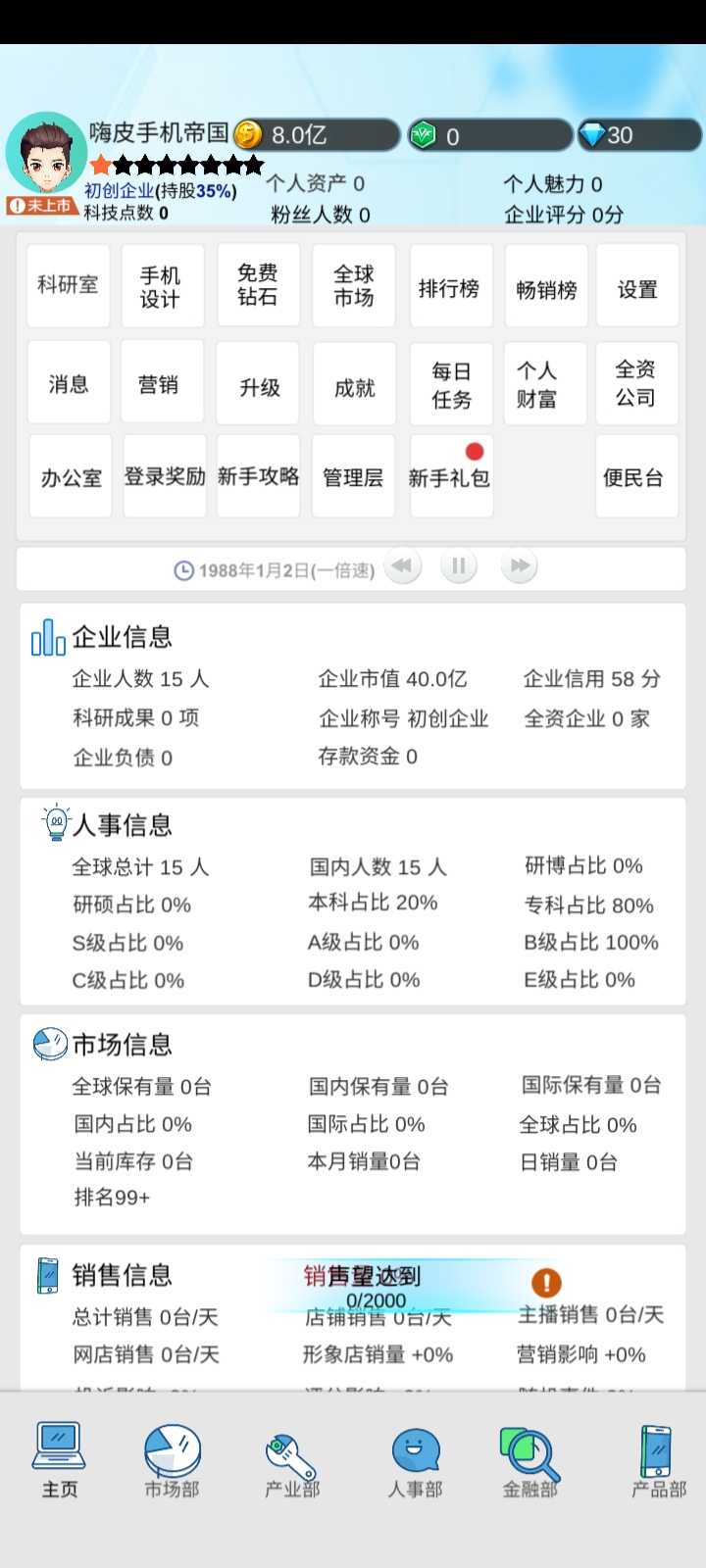Open the 科研室 research lab
The image size is (706, 1568).
click(69, 285)
